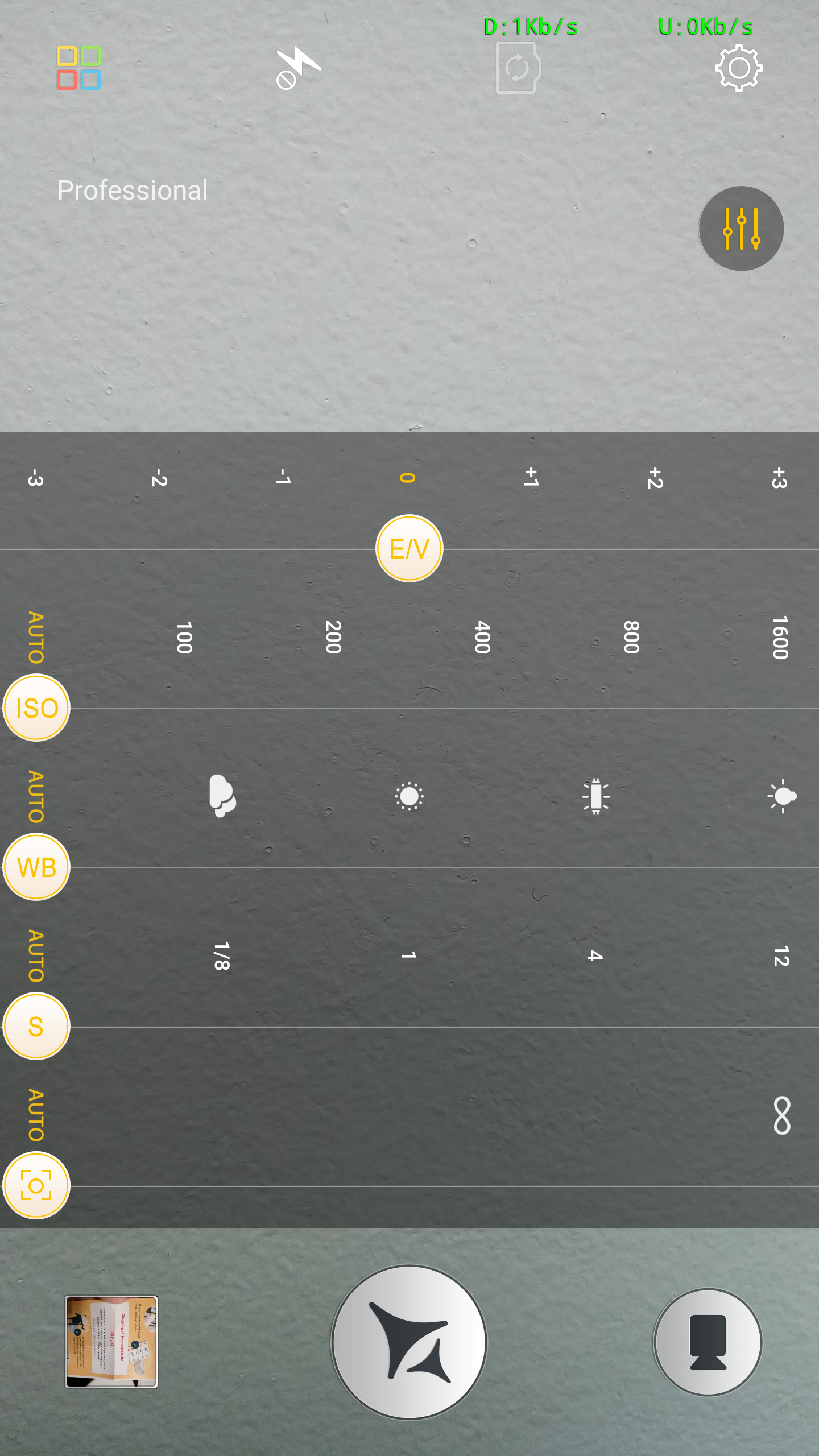Viewport: 819px width, 1456px height.
Task: Choose fluorescent white balance preset
Action: tap(595, 796)
